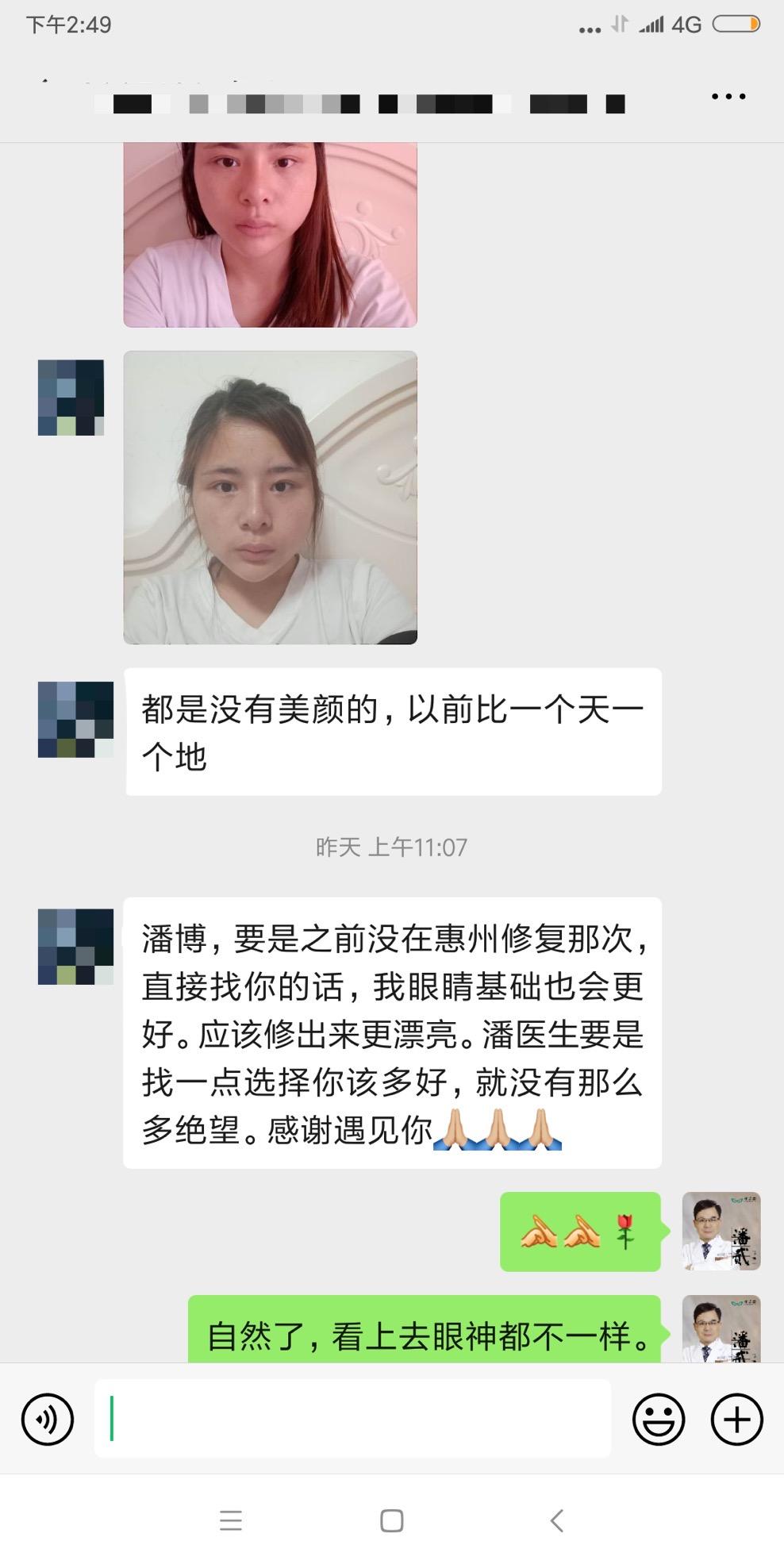The width and height of the screenshot is (784, 1568).
Task: Open the photo with long hair down
Action: coord(270,234)
